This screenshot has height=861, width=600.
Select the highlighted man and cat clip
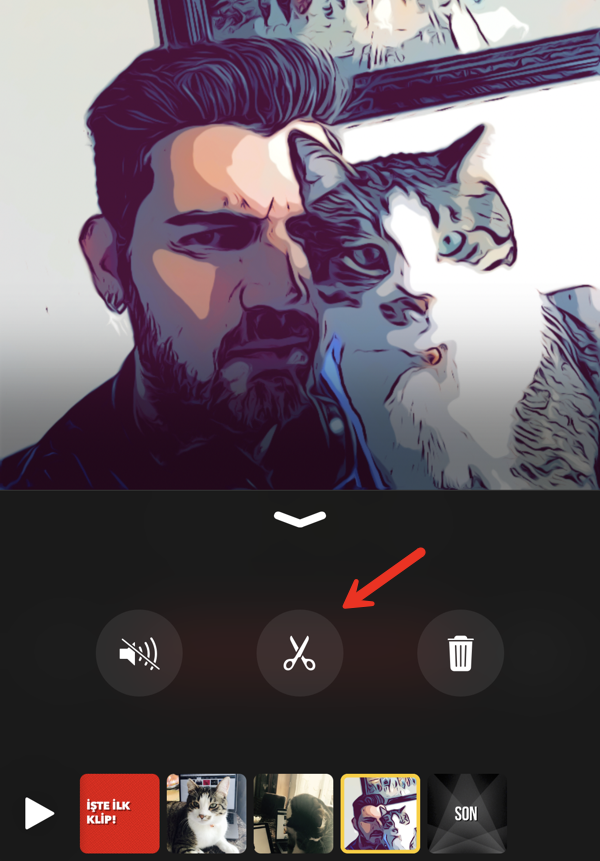(x=380, y=813)
